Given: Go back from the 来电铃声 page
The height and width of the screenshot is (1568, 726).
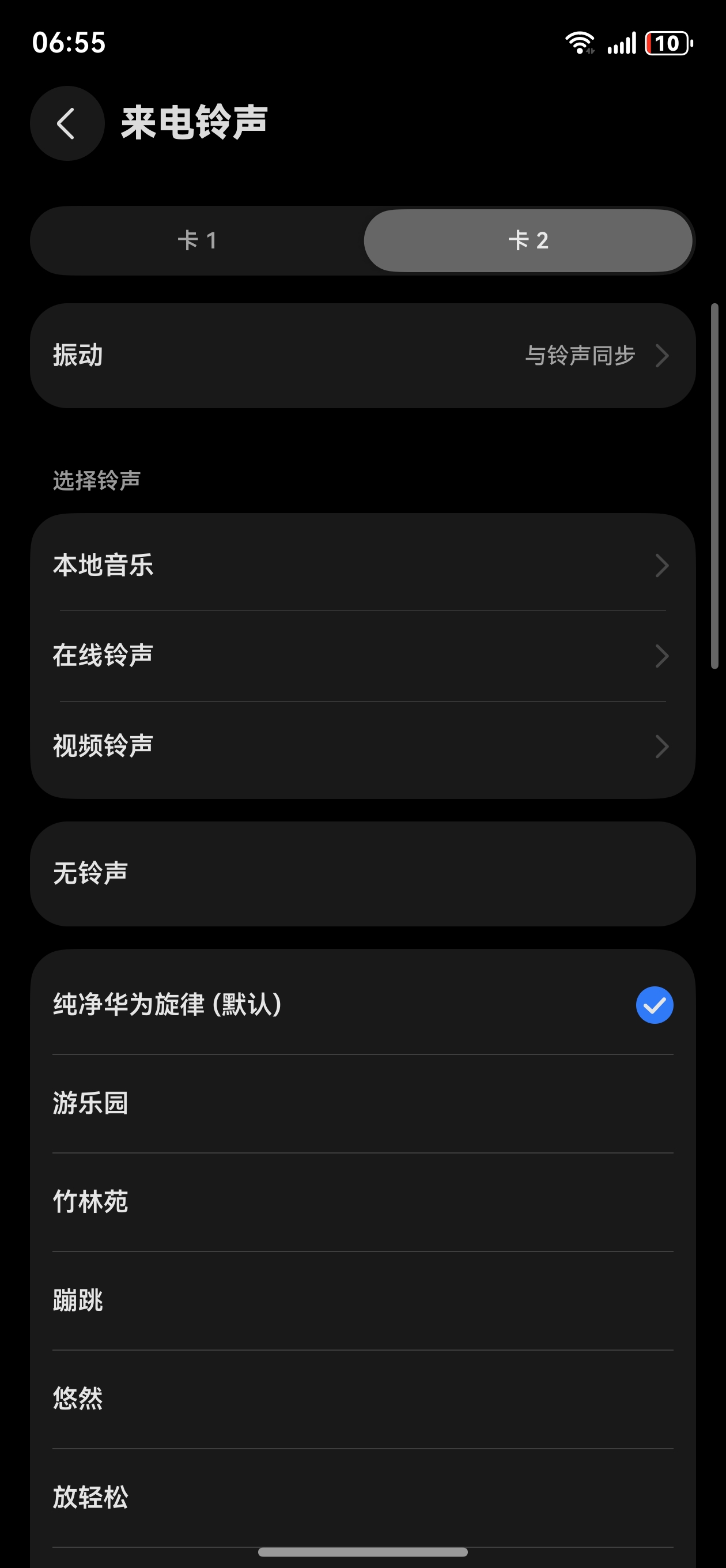Looking at the screenshot, I should 67,123.
